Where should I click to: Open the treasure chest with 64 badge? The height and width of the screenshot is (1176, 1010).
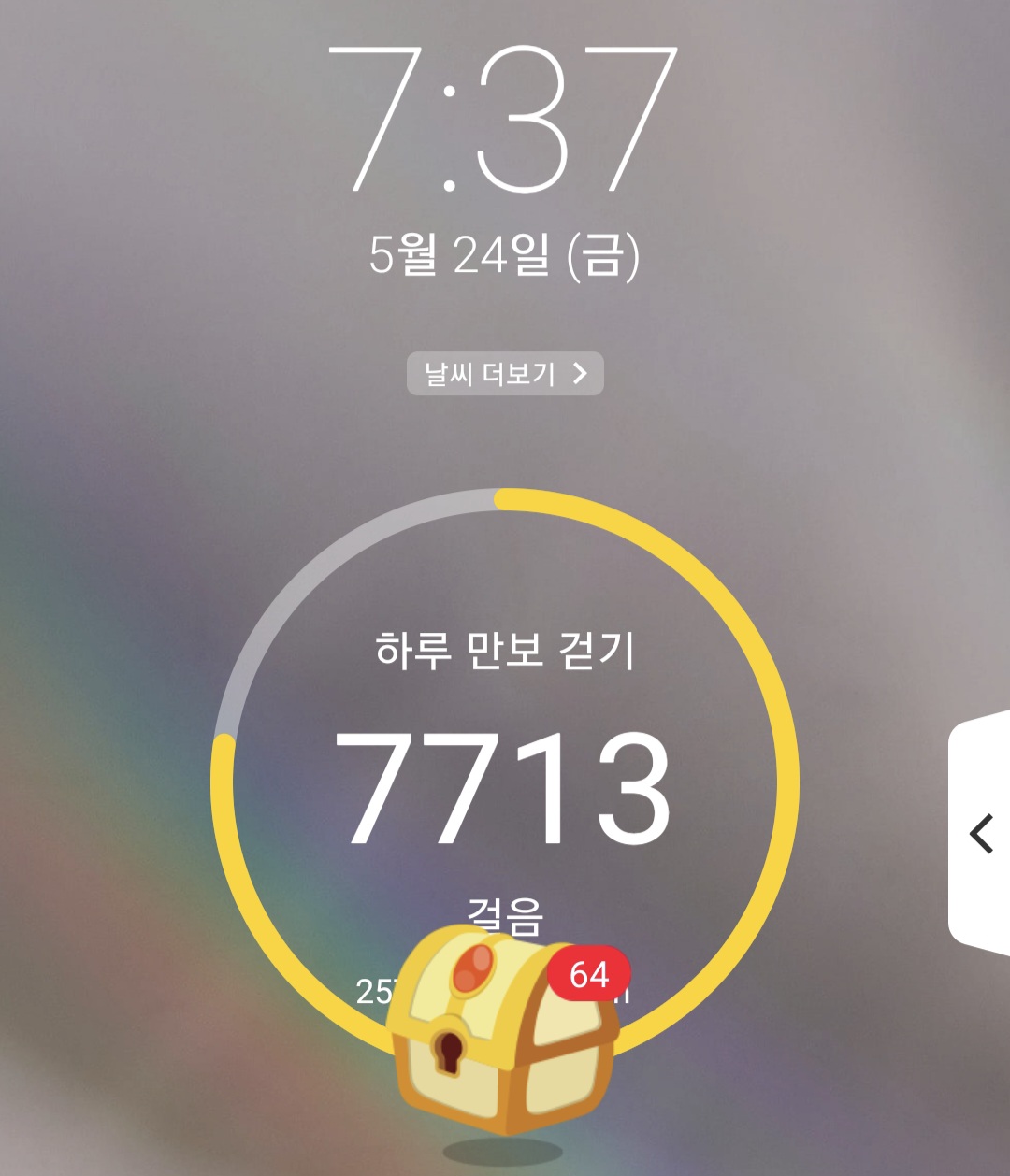506,1028
